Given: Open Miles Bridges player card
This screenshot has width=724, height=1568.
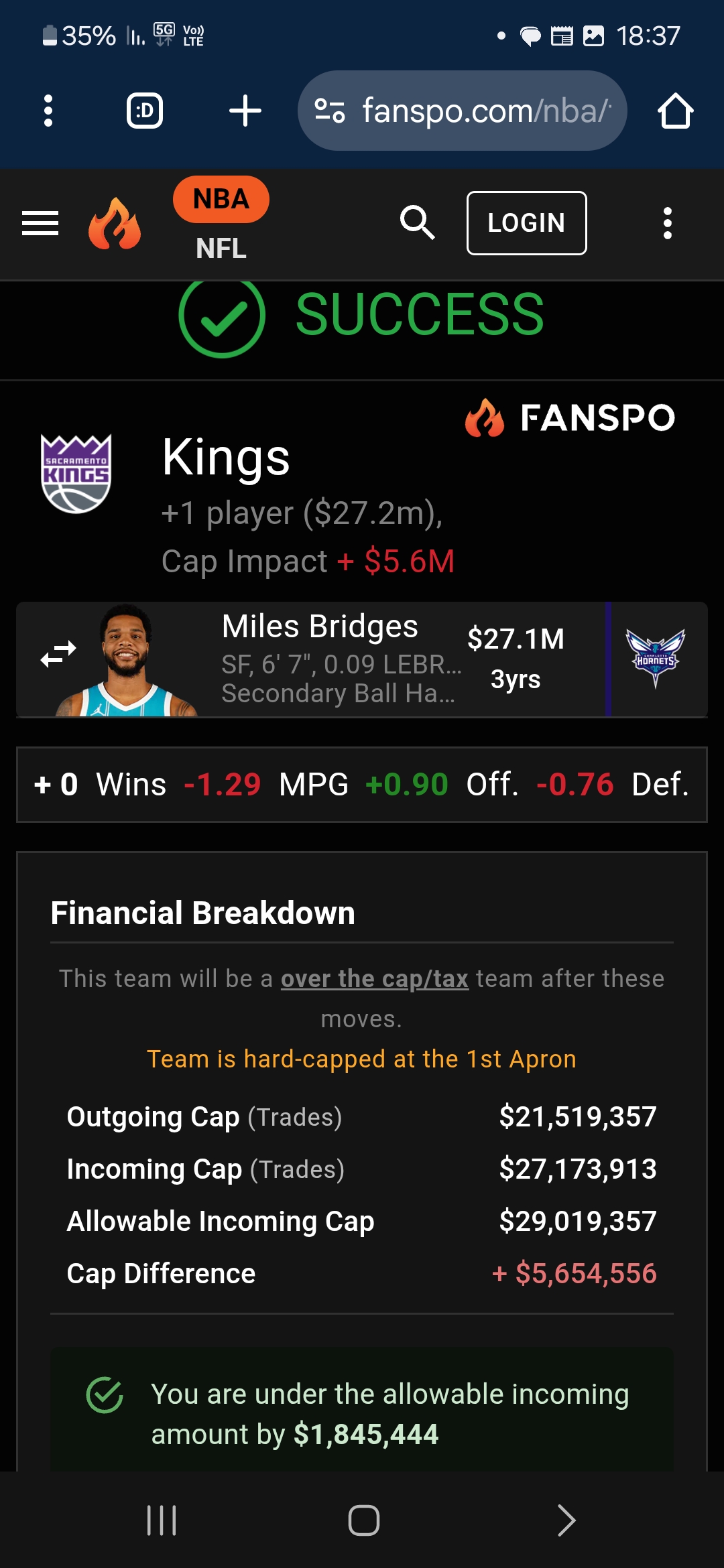Looking at the screenshot, I should (320, 659).
